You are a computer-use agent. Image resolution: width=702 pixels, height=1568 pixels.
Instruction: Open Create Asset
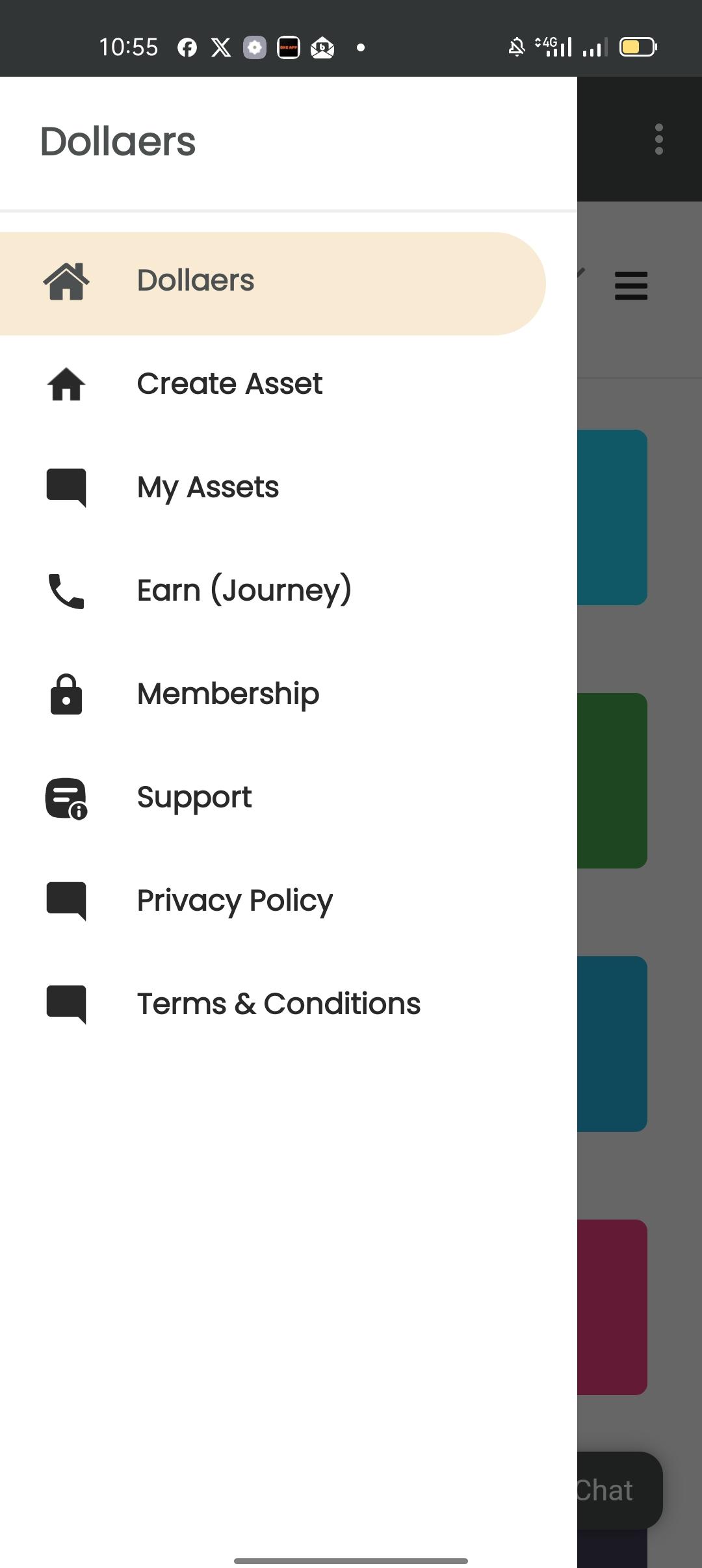[272, 384]
